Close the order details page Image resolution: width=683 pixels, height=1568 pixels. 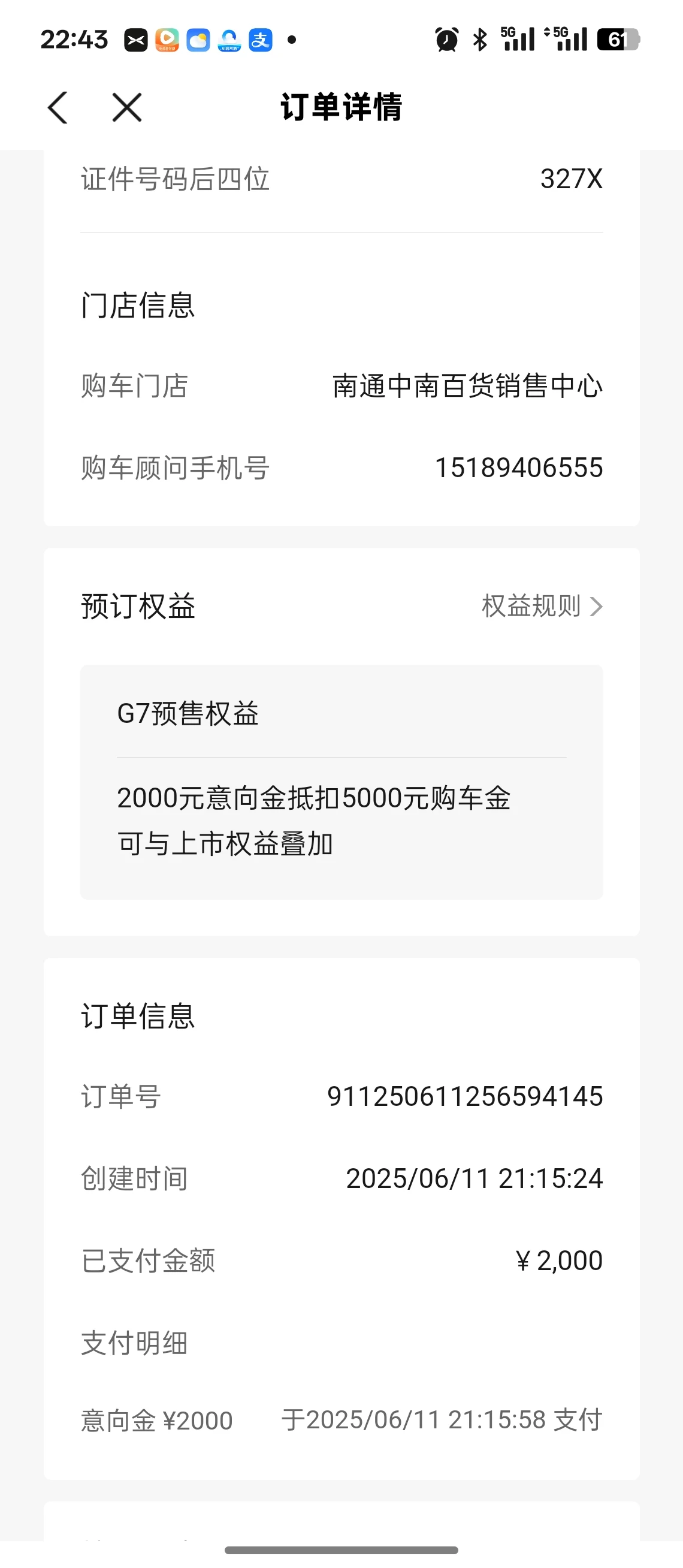pos(126,108)
